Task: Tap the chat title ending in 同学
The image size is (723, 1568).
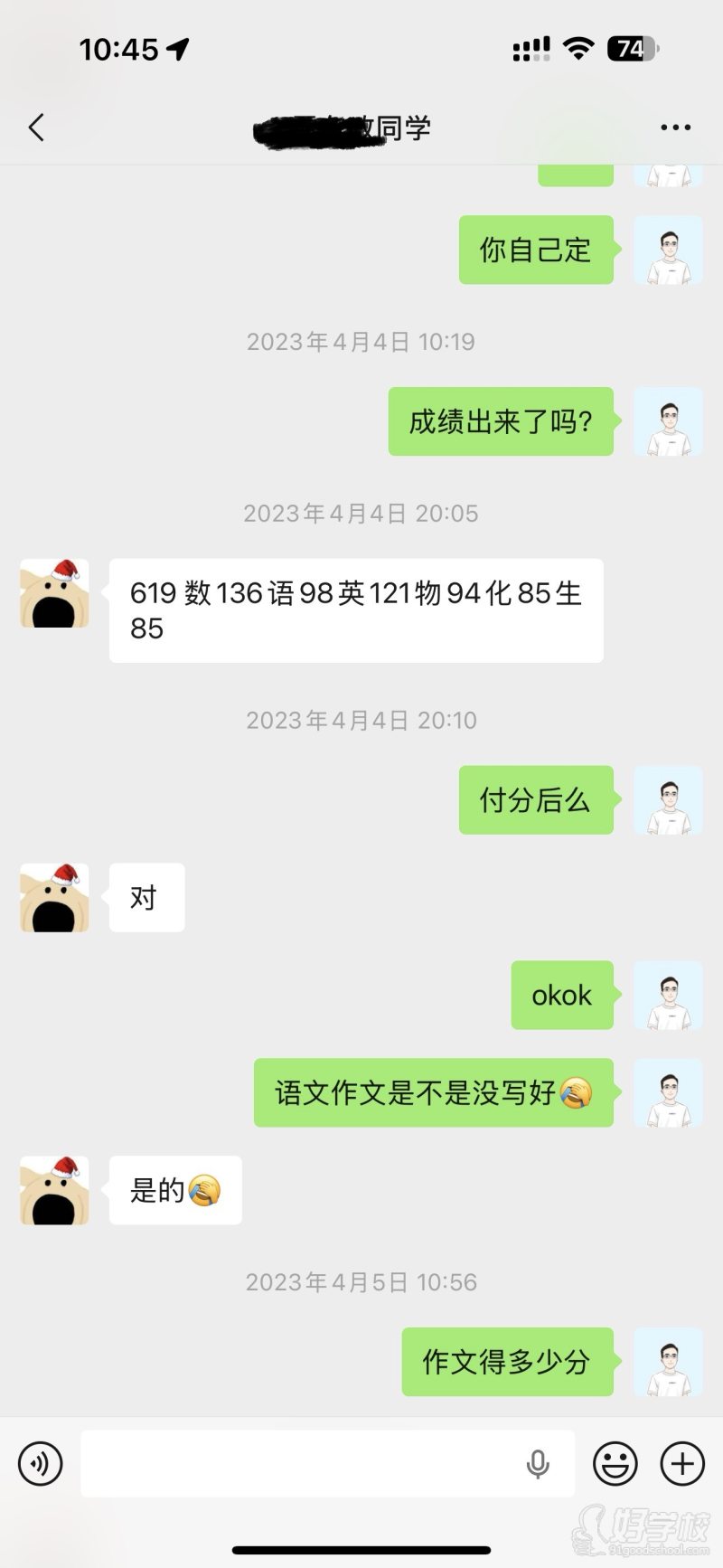Action: pyautogui.click(x=343, y=128)
